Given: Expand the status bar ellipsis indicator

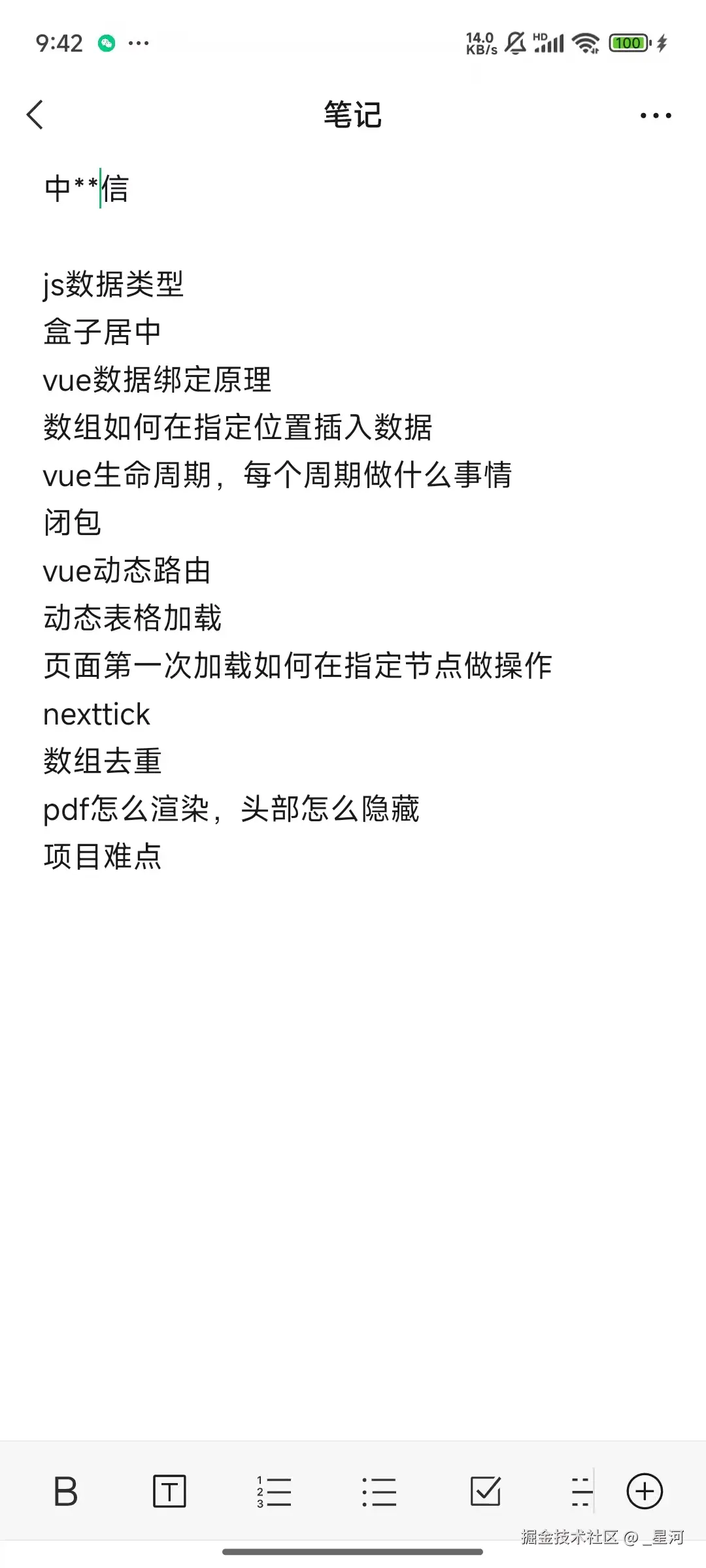Looking at the screenshot, I should tap(139, 42).
